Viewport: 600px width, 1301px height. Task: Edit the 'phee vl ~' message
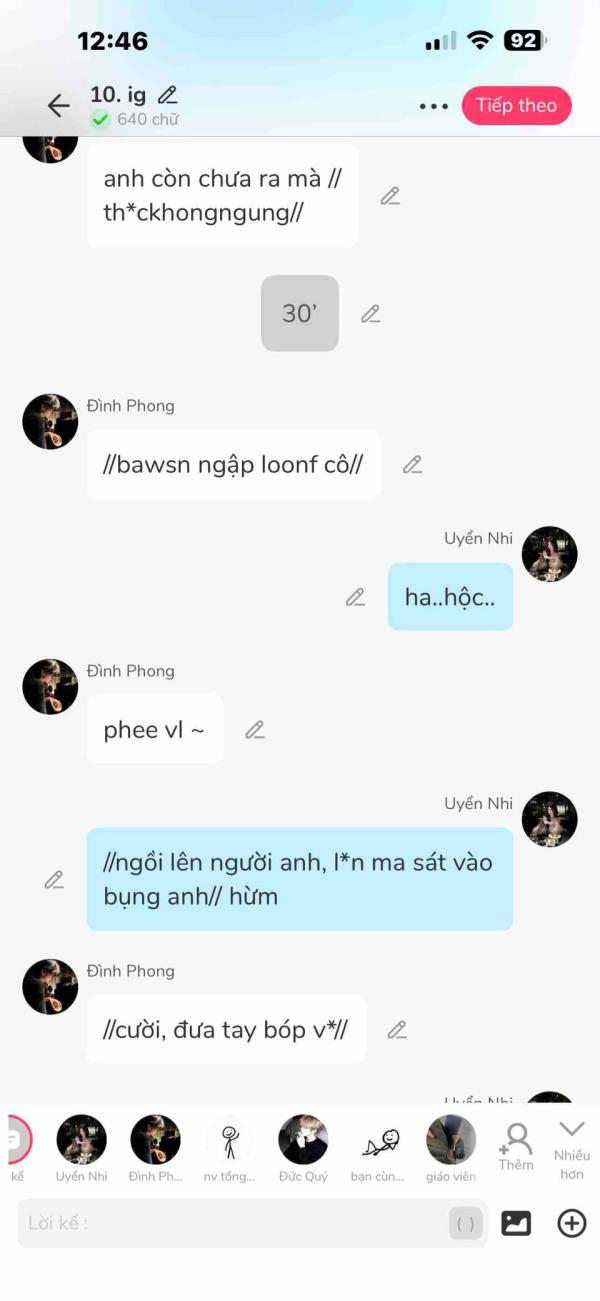[255, 730]
